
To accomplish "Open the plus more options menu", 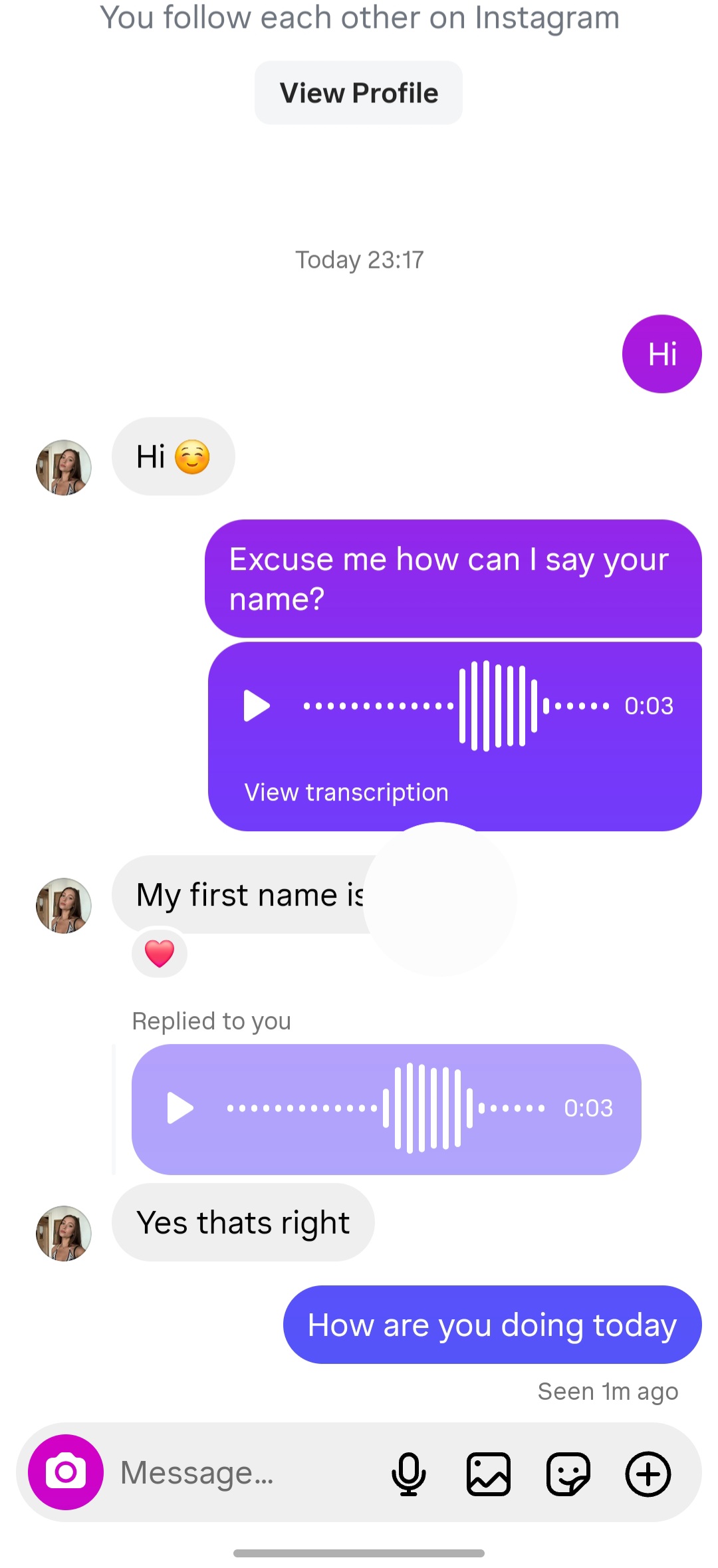I will [x=648, y=1474].
